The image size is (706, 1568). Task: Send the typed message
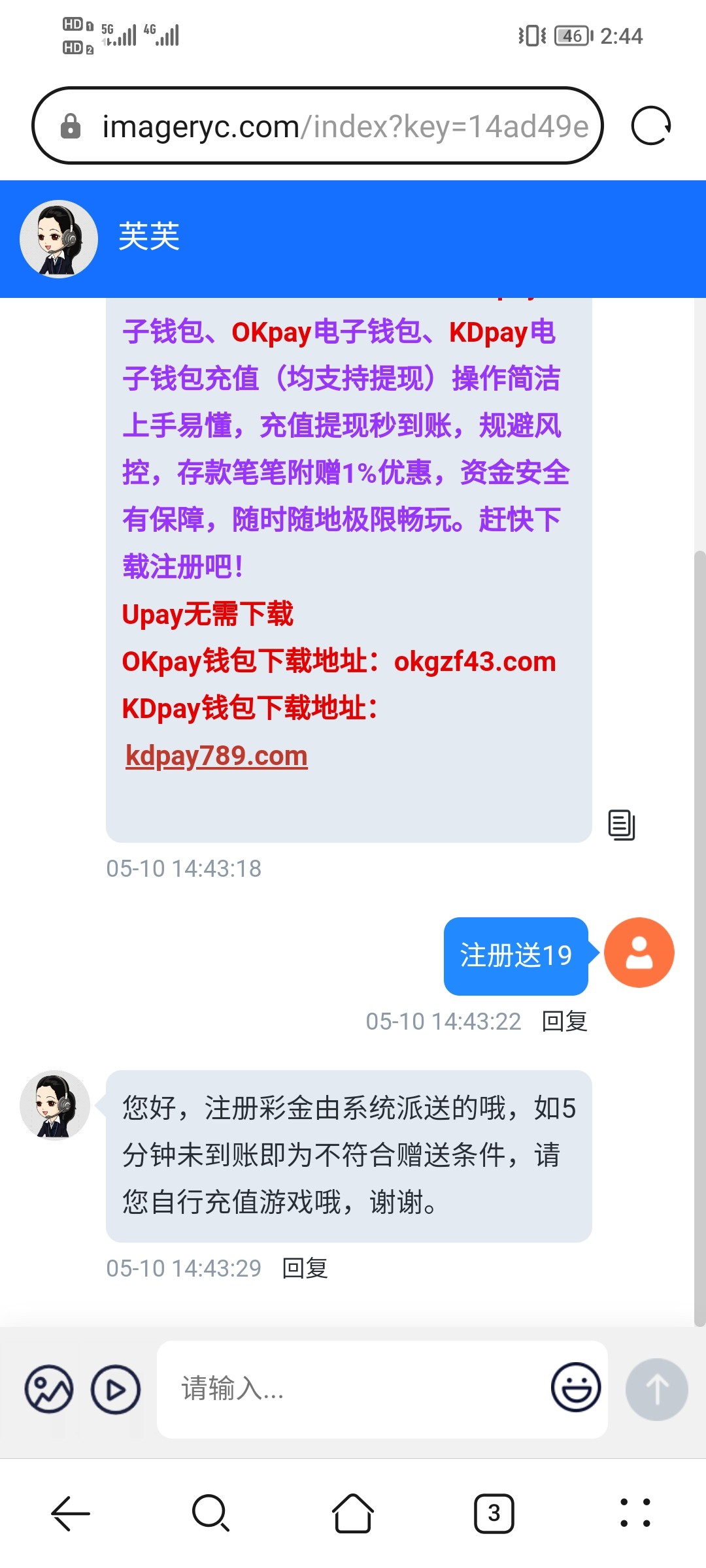point(656,1389)
